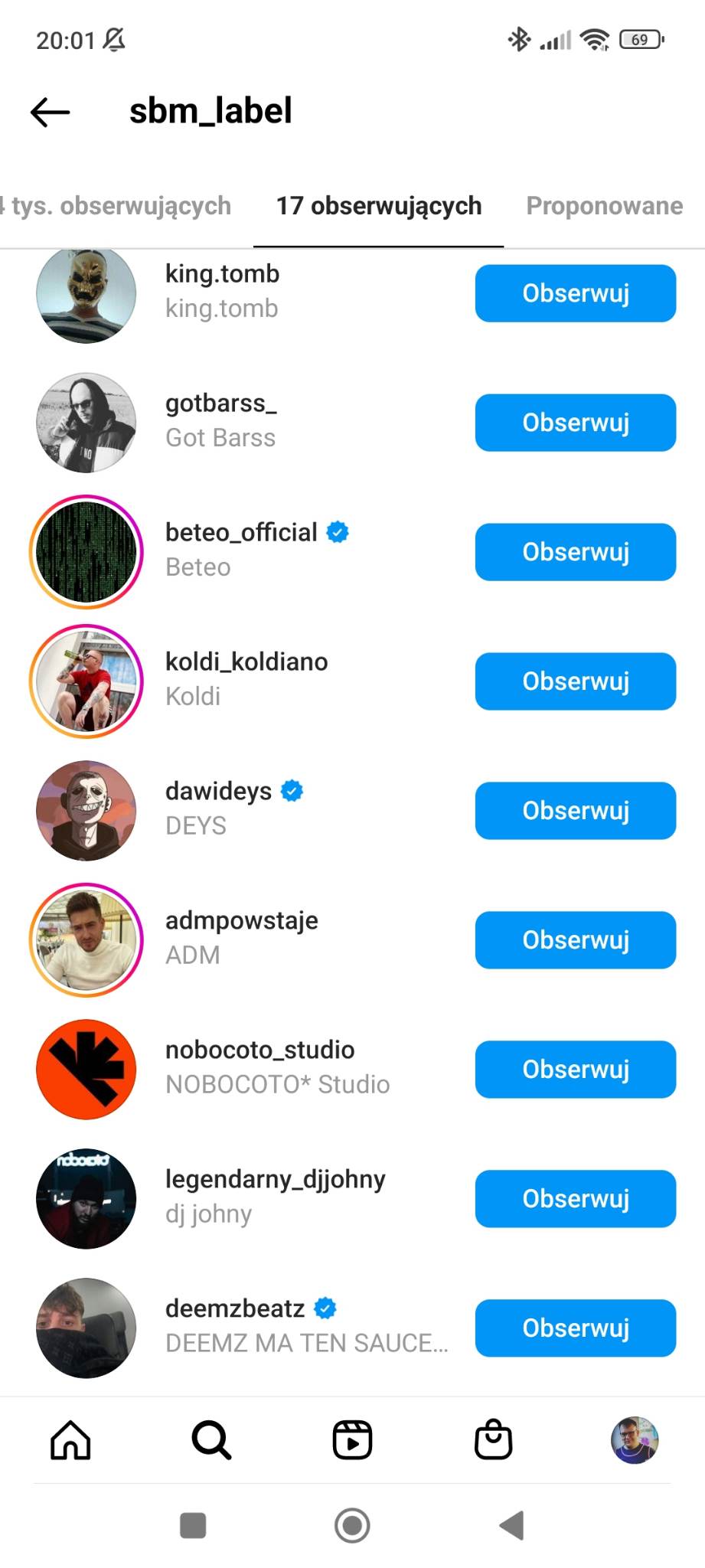705x1568 pixels.
Task: Tap the system home button
Action: point(352,1525)
